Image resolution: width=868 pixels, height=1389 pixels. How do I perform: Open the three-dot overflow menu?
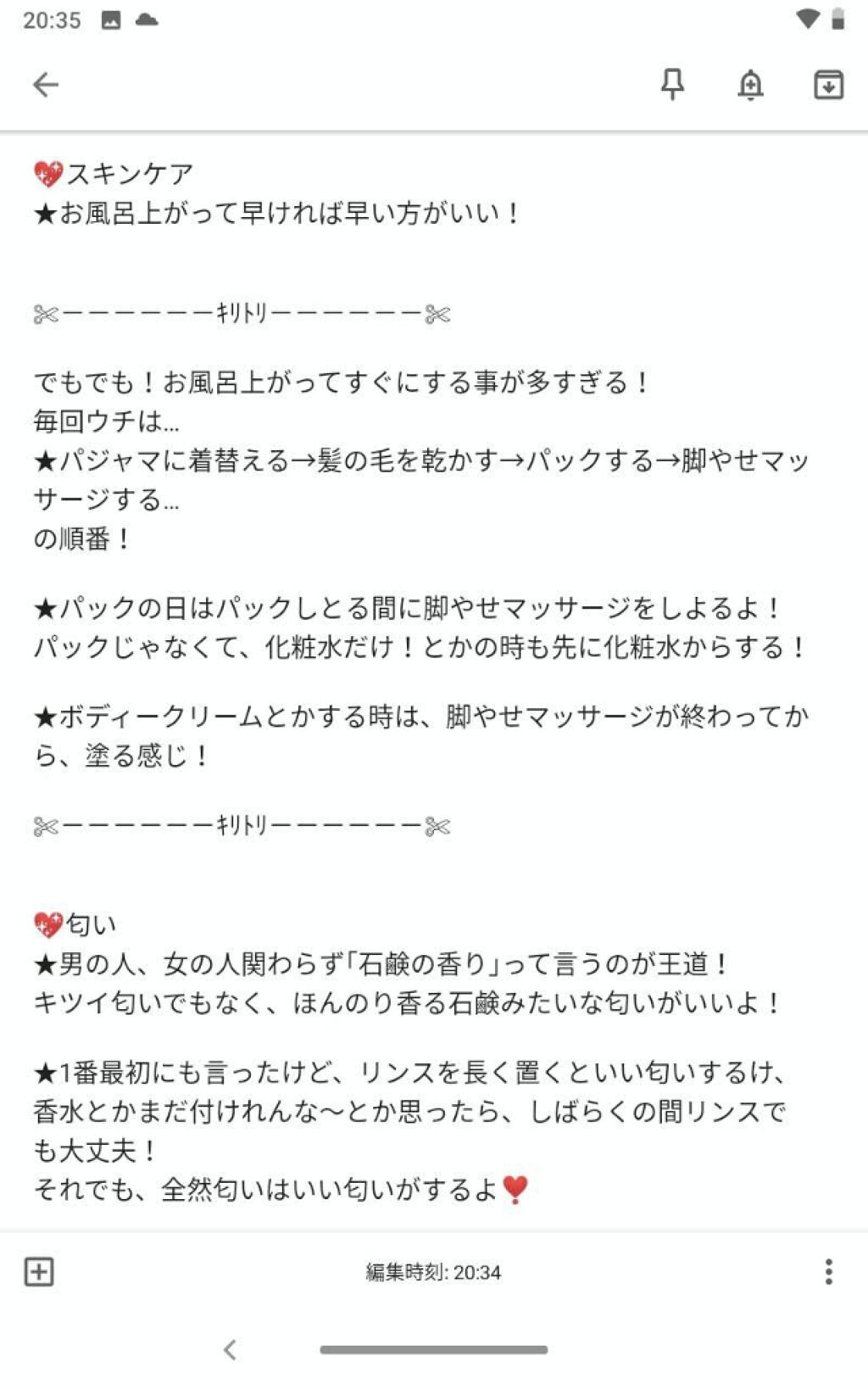[x=828, y=1271]
